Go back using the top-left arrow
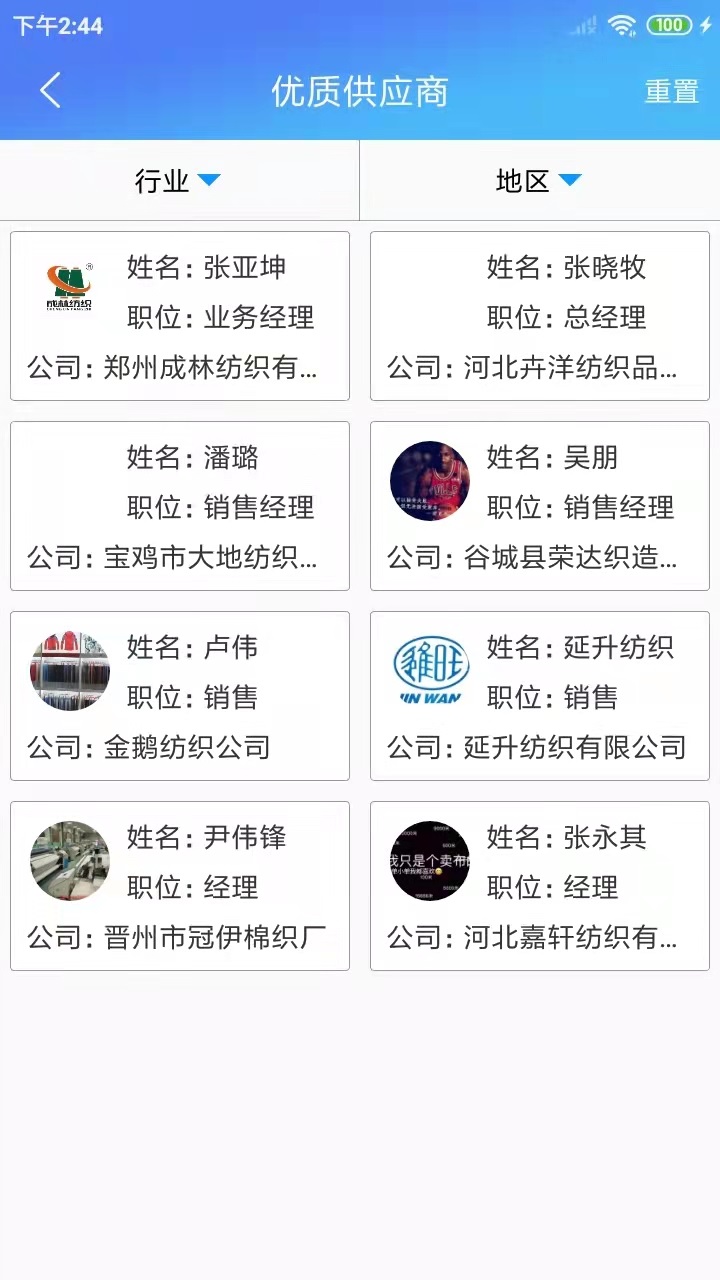Screen dimensions: 720x1280 [x=50, y=91]
